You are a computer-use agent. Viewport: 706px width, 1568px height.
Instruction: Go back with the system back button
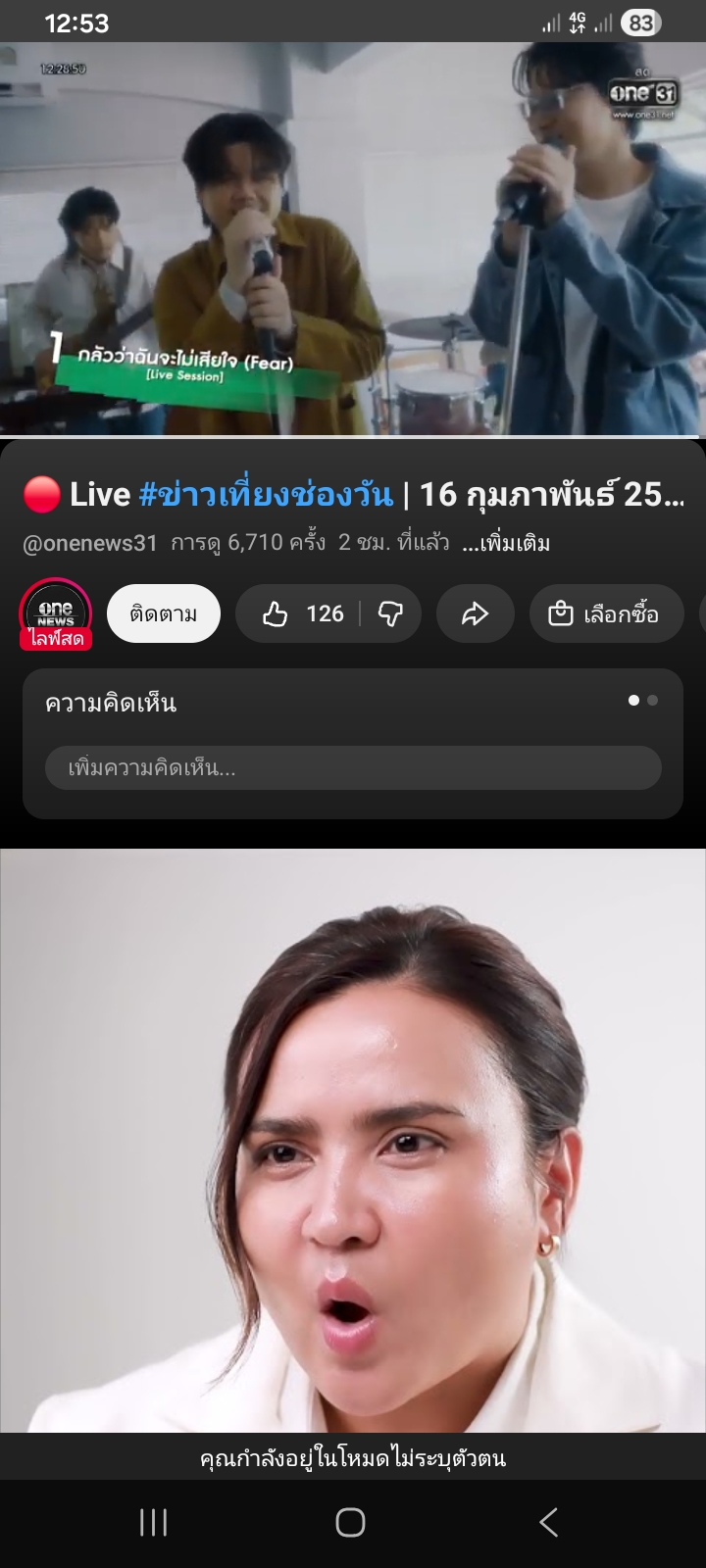pos(549,1522)
